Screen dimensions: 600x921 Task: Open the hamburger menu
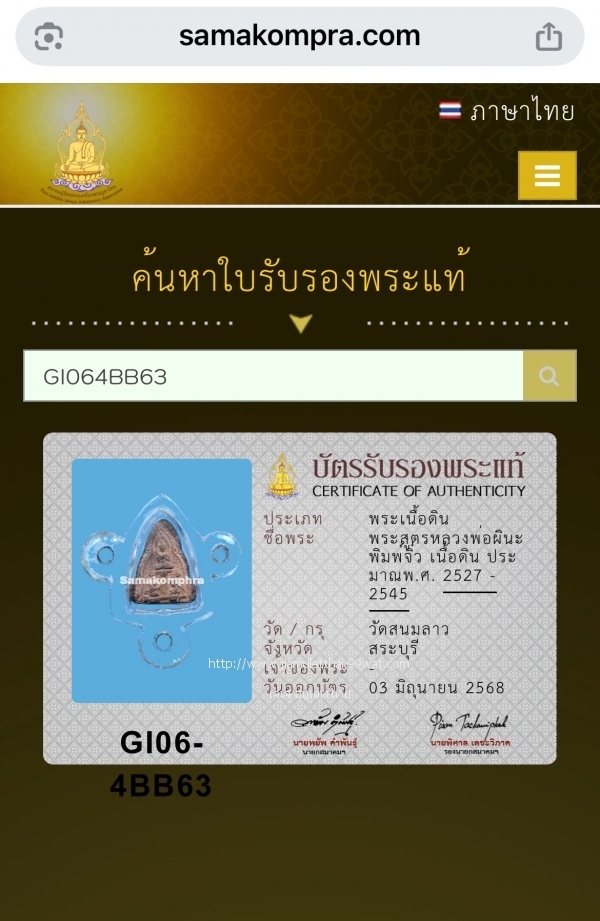pos(547,176)
